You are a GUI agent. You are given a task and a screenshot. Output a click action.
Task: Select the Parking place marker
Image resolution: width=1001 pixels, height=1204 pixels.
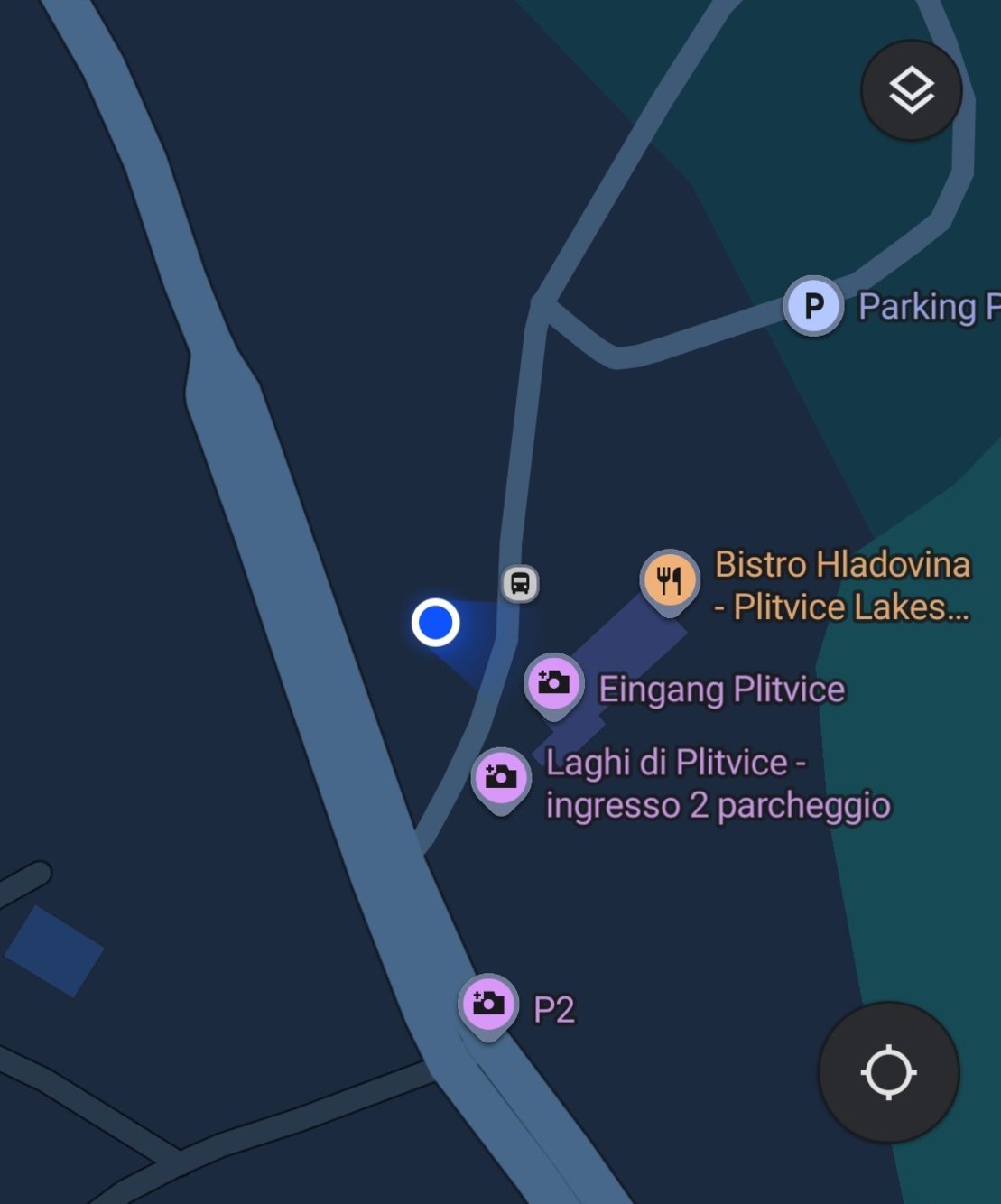813,306
